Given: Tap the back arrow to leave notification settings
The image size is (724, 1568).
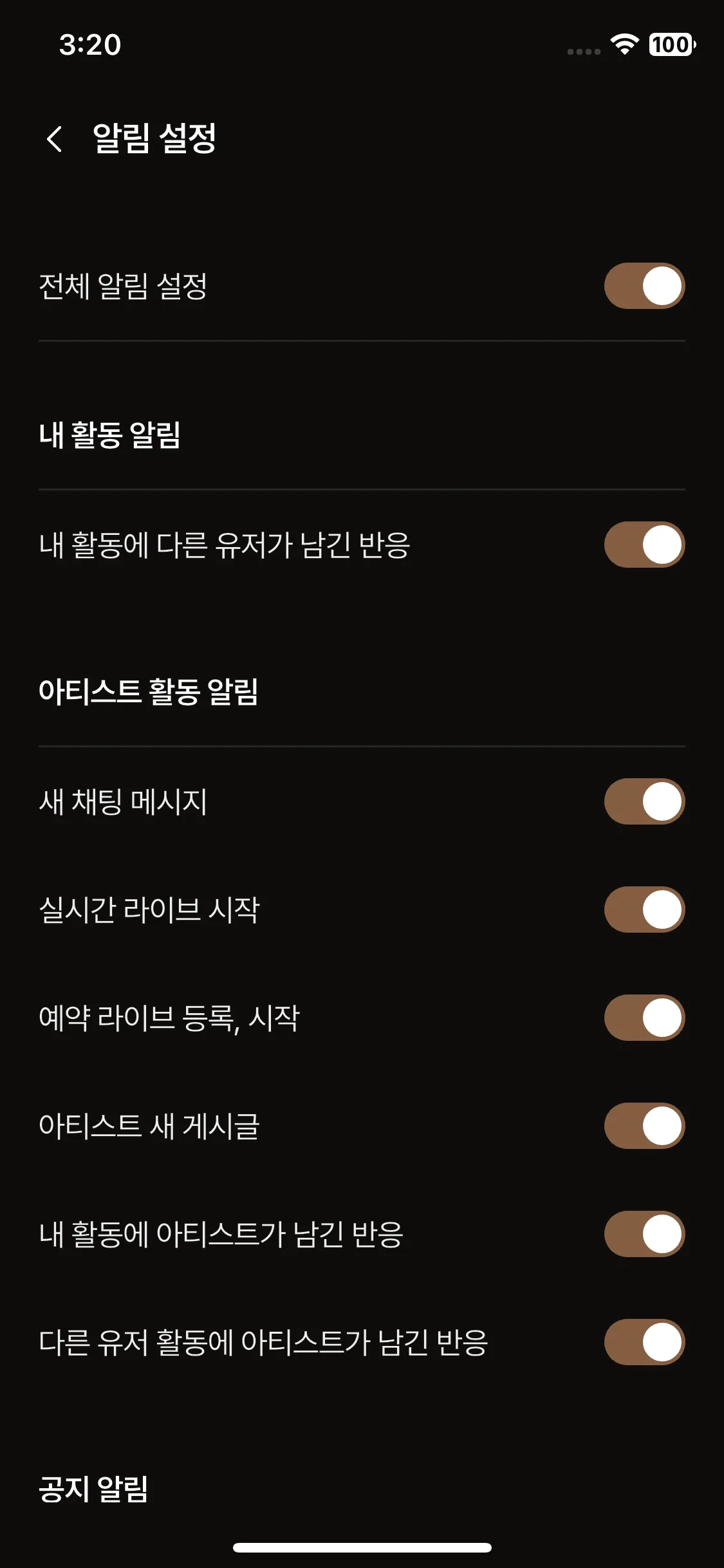Looking at the screenshot, I should tap(55, 138).
